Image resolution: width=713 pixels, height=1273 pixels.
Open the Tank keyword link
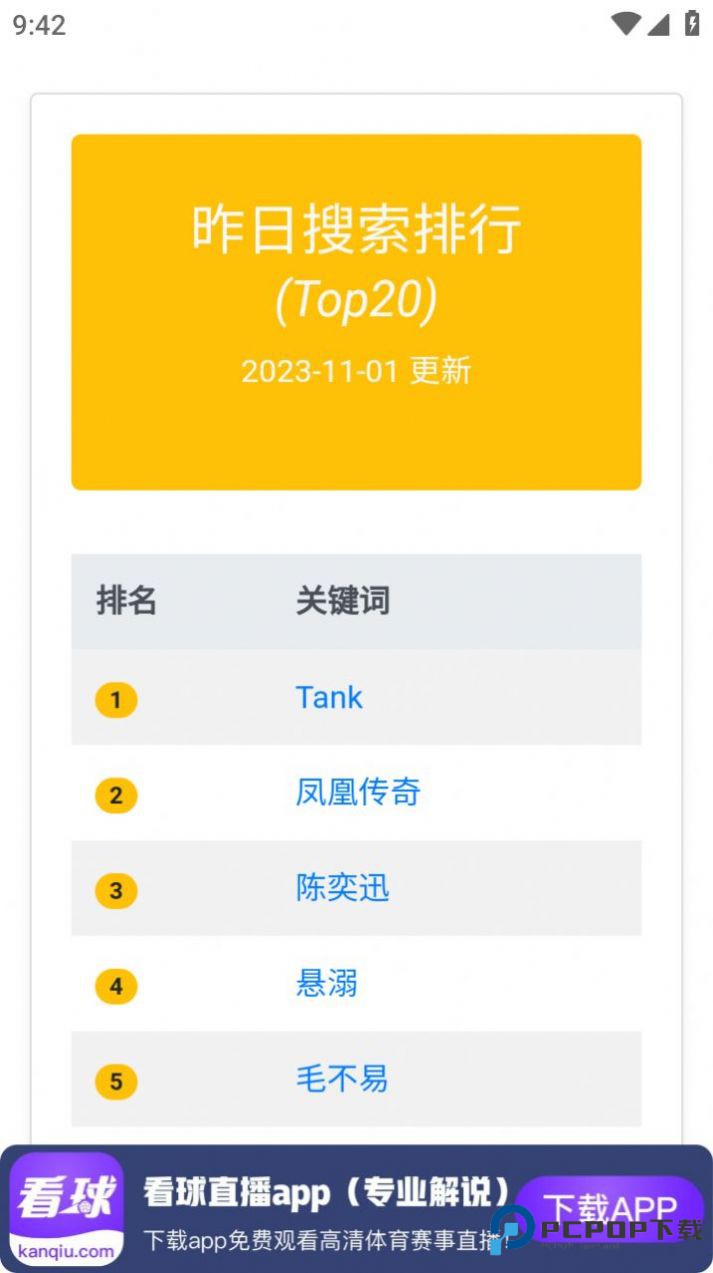(x=329, y=697)
